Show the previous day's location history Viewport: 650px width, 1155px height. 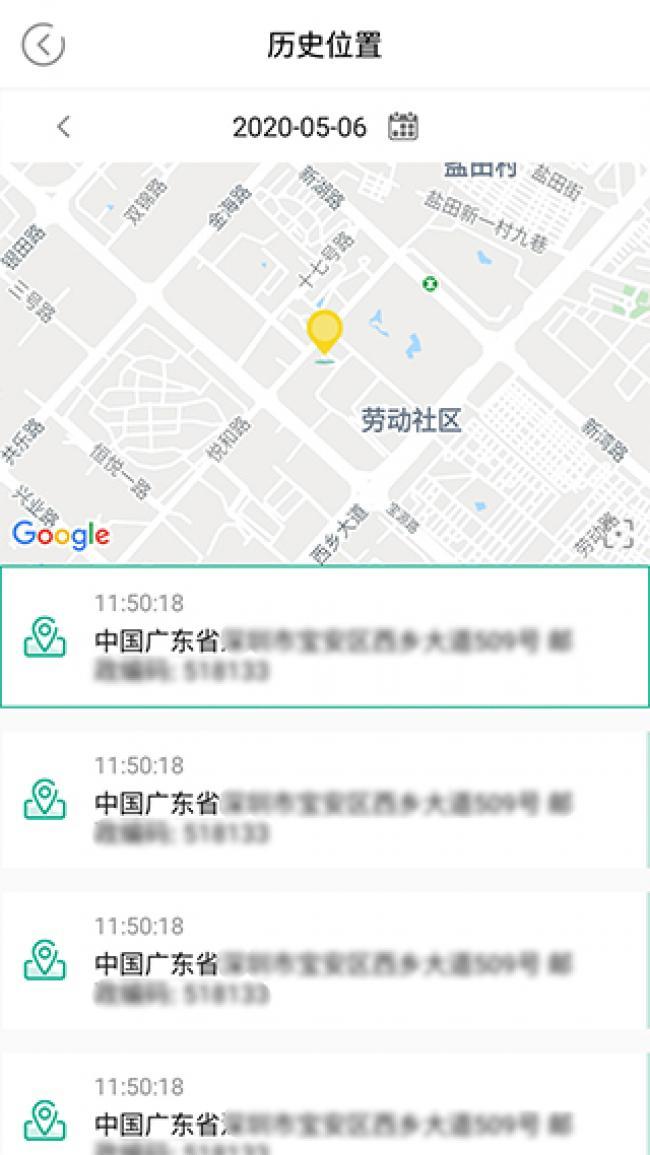tap(64, 127)
